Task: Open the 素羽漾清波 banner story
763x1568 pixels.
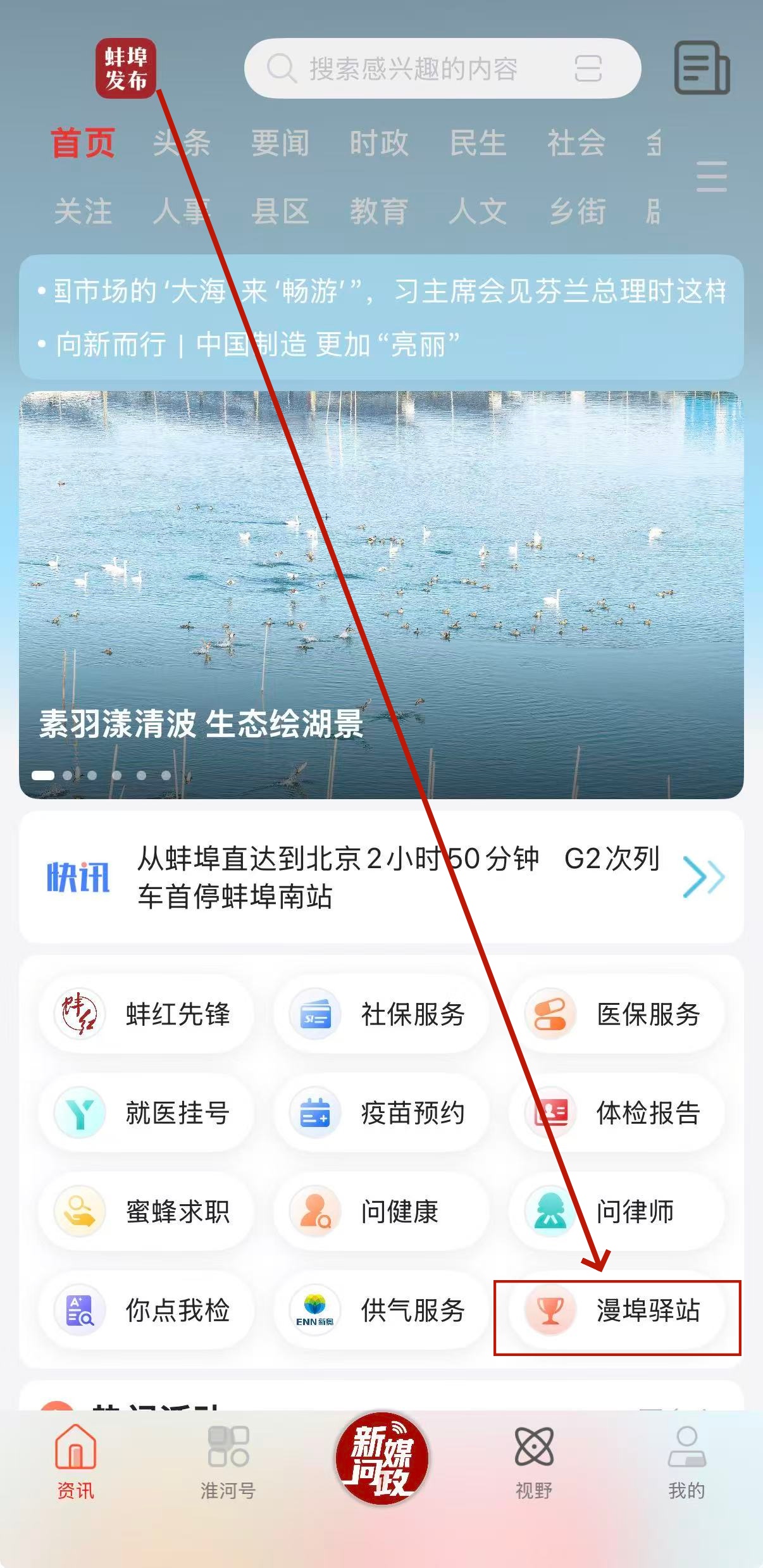Action: [x=381, y=595]
